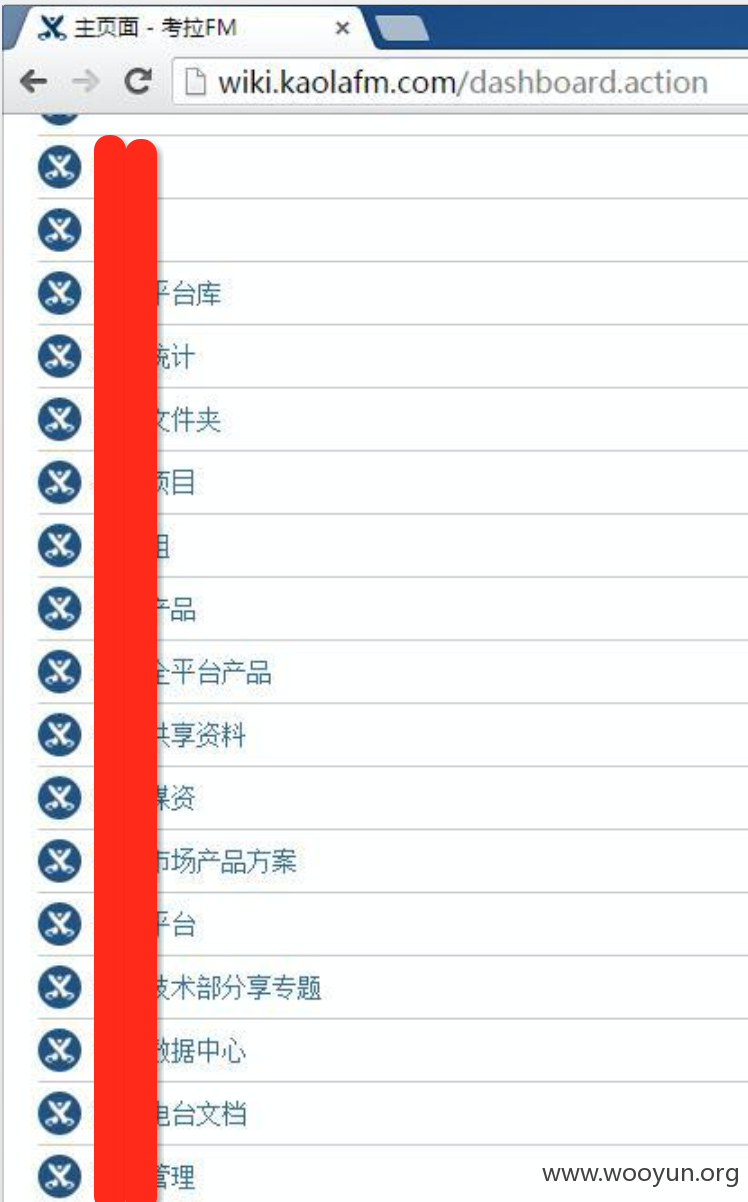Open the space link ending in 数据中心

point(198,1051)
